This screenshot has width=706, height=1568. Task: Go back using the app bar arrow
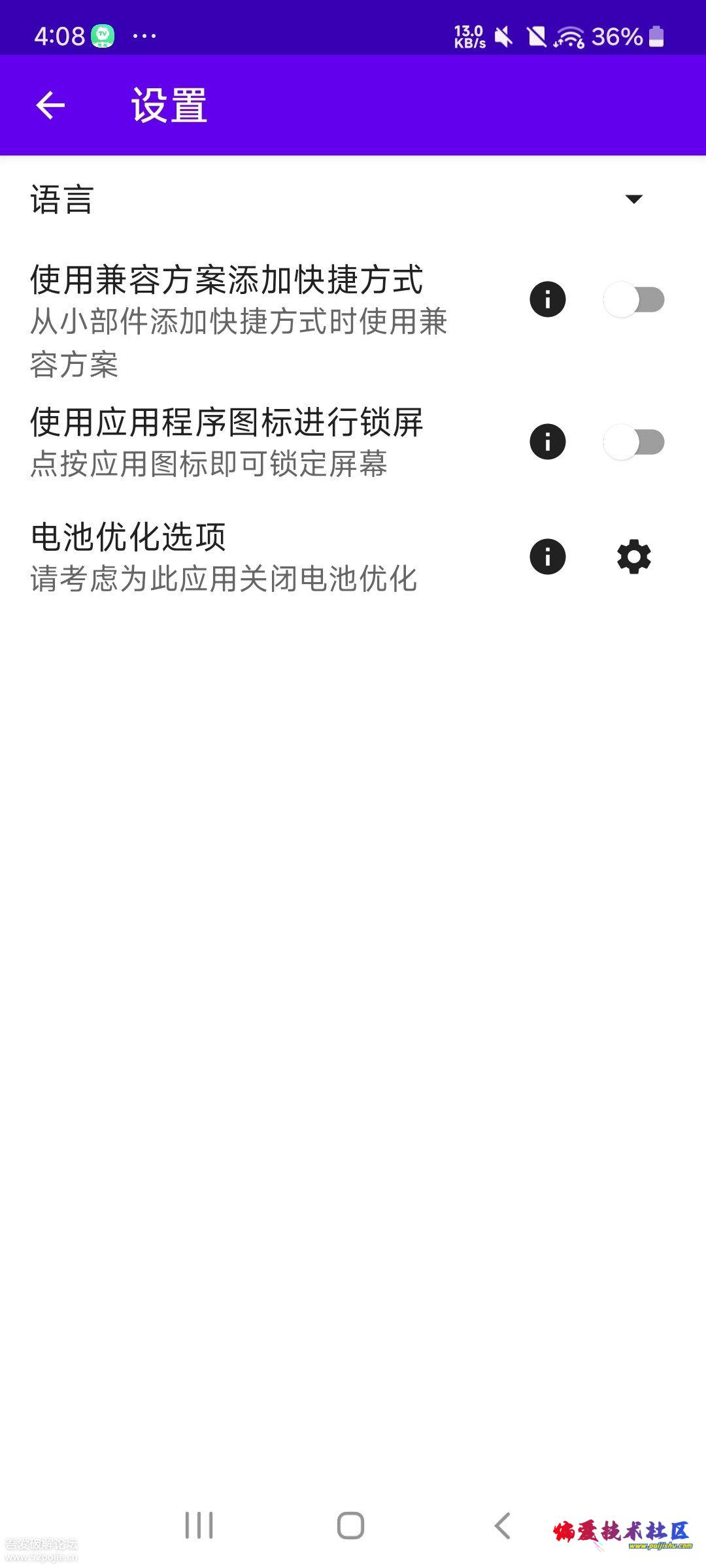[x=50, y=105]
